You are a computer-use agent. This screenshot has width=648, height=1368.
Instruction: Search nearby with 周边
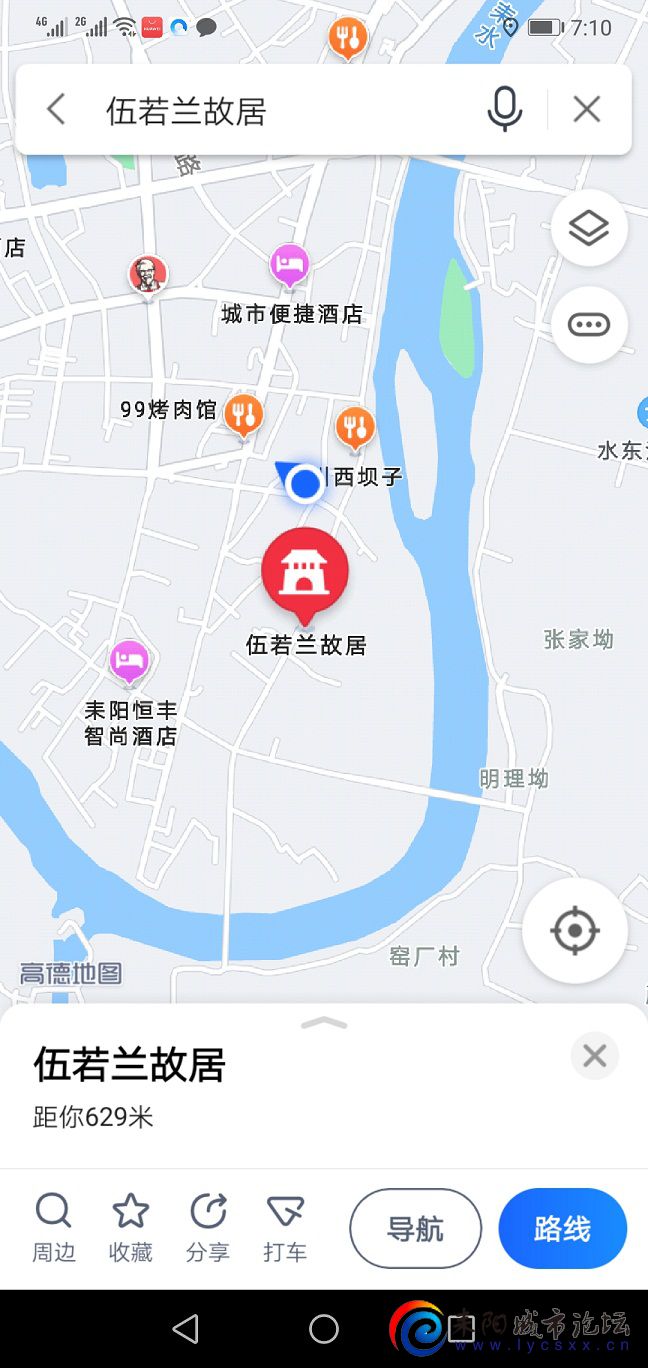pyautogui.click(x=53, y=1227)
